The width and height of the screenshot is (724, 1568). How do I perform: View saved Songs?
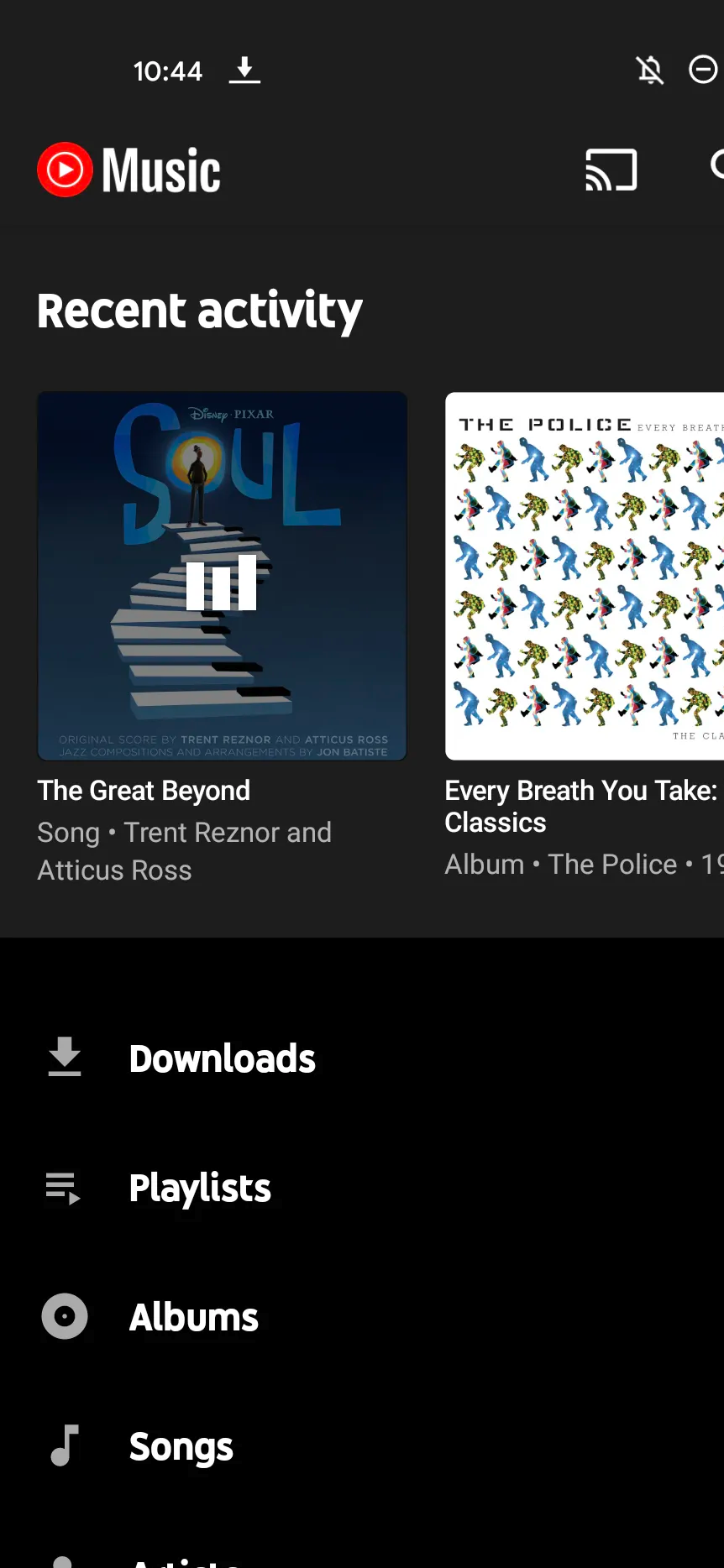click(362, 1445)
